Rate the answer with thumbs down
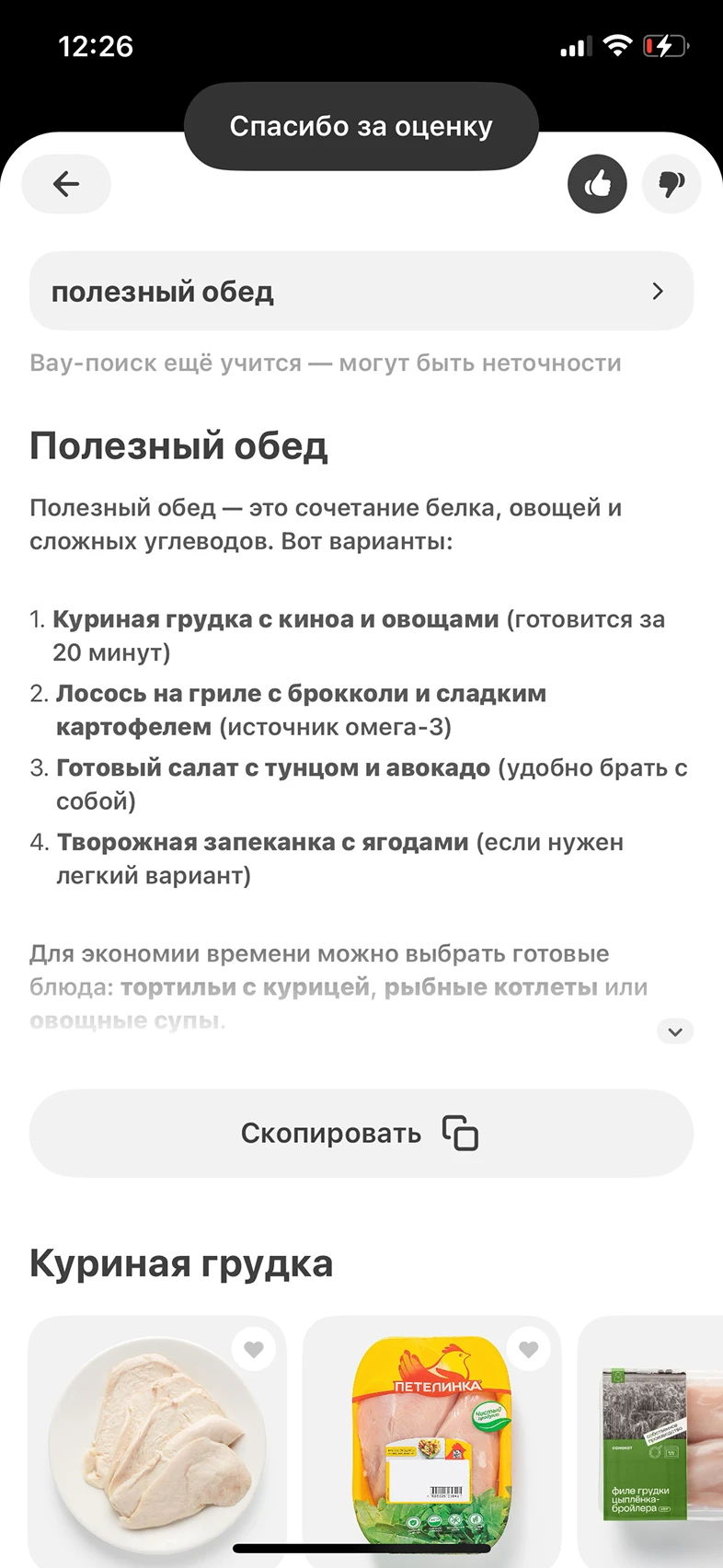 (x=671, y=184)
